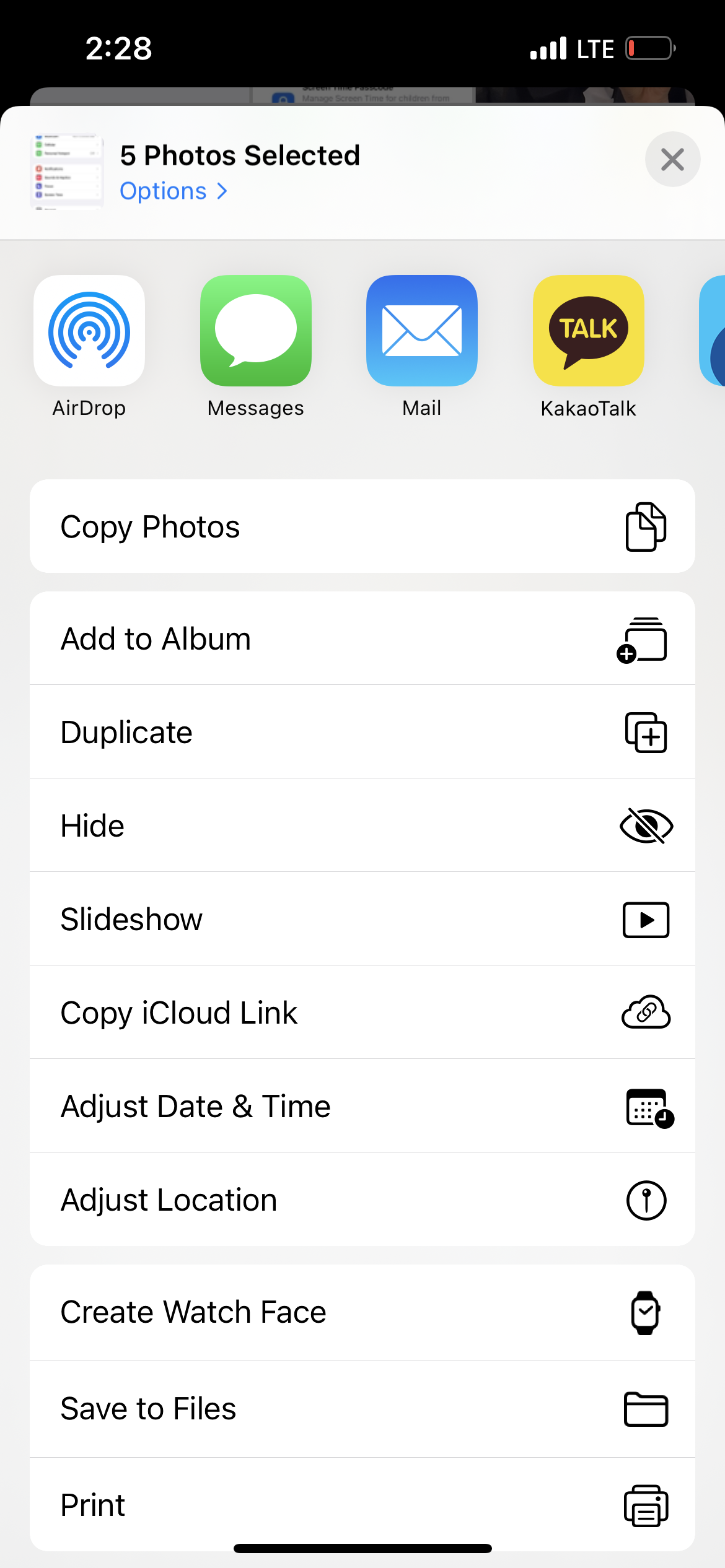The height and width of the screenshot is (1568, 725).
Task: Select Create Watch Face
Action: tap(362, 1312)
